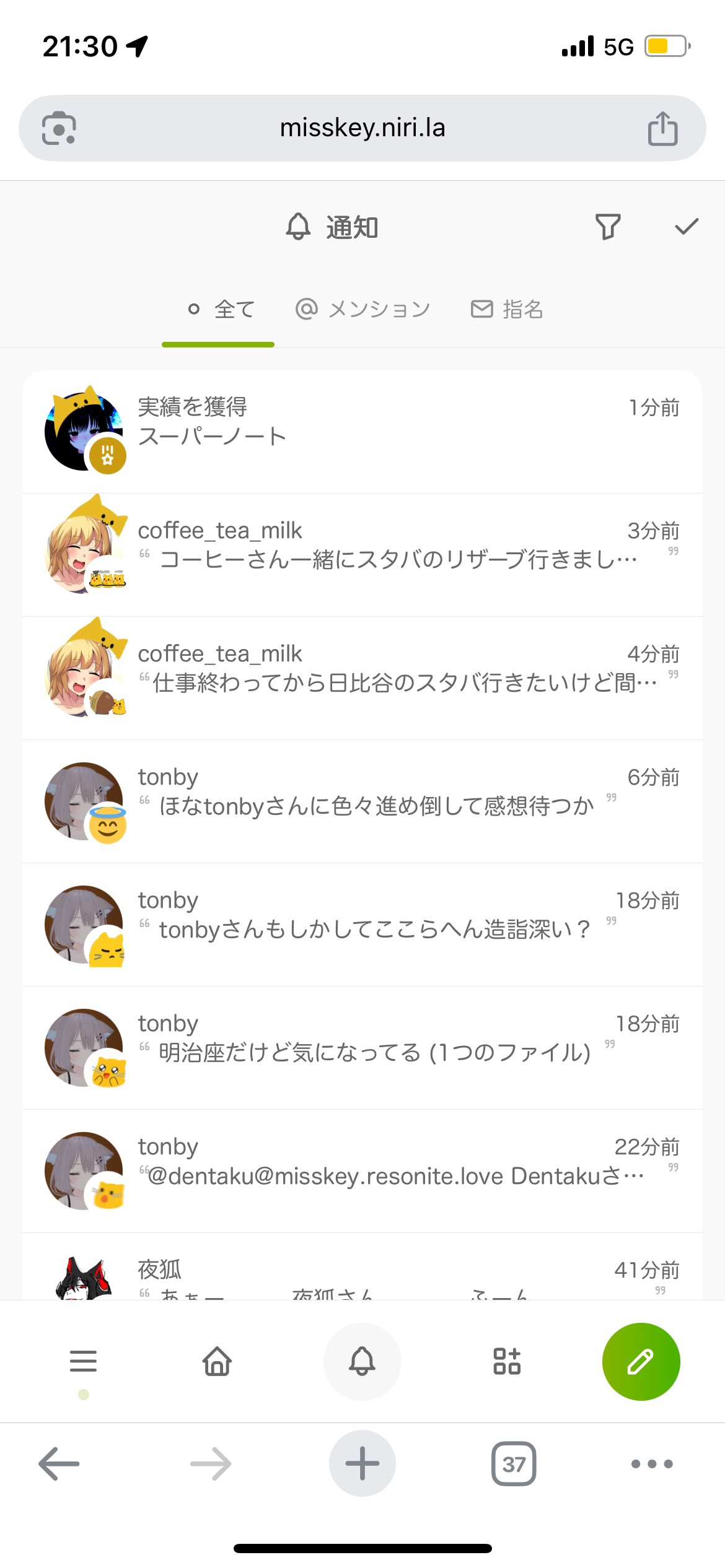The width and height of the screenshot is (725, 1568).
Task: Open the widgets panel icon
Action: tap(506, 1362)
